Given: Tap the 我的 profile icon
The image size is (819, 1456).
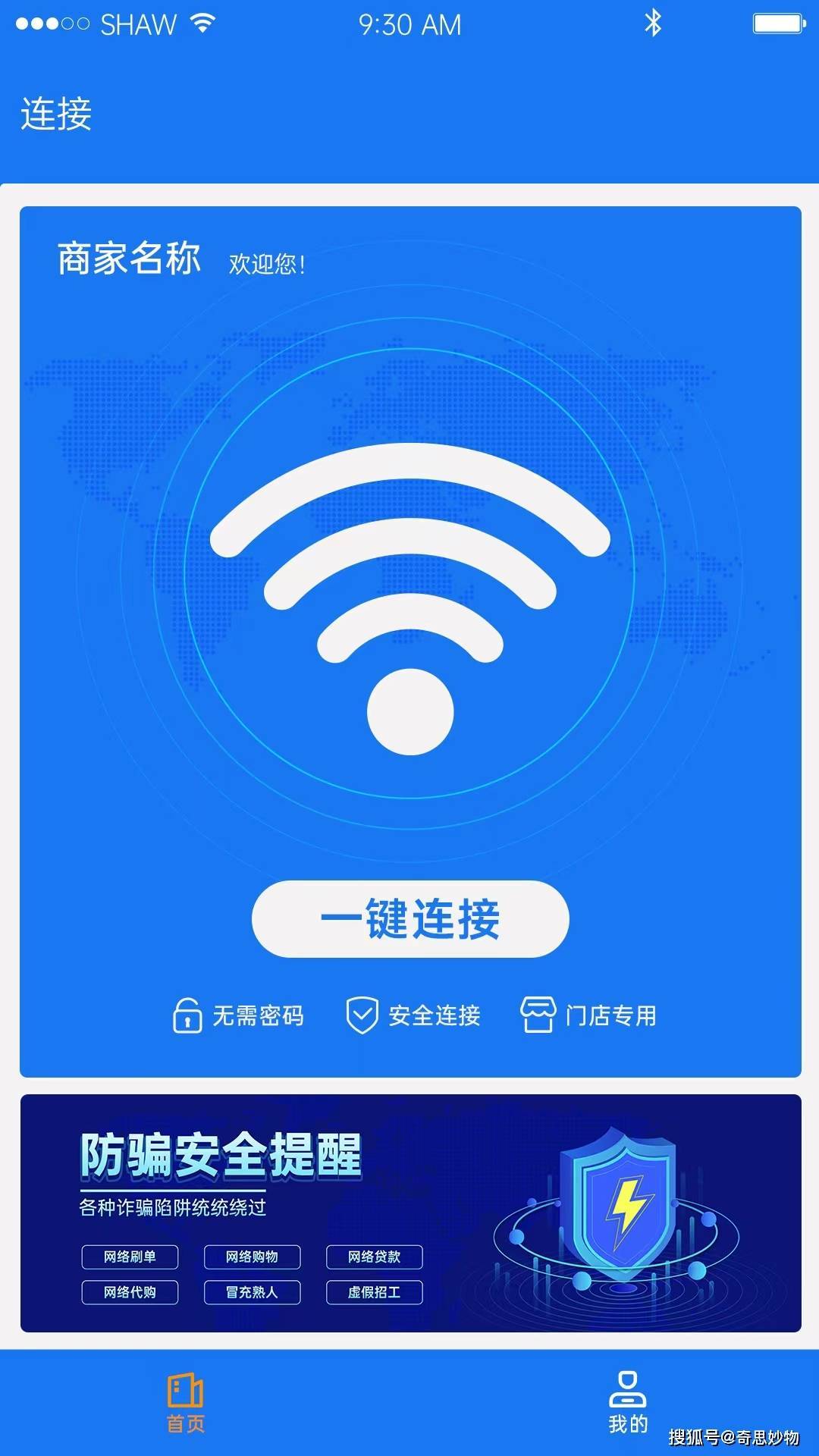Looking at the screenshot, I should (628, 1400).
